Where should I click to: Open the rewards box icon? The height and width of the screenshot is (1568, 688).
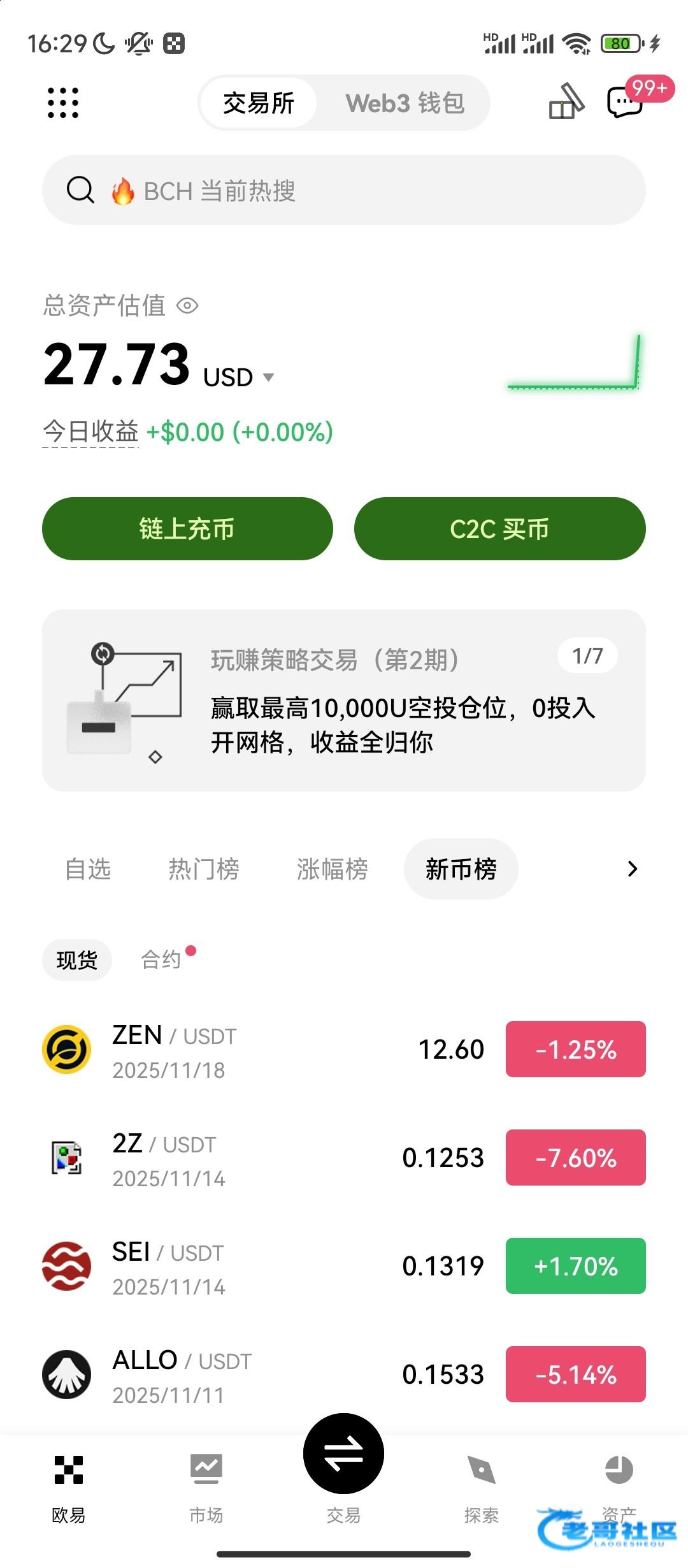pos(566,102)
